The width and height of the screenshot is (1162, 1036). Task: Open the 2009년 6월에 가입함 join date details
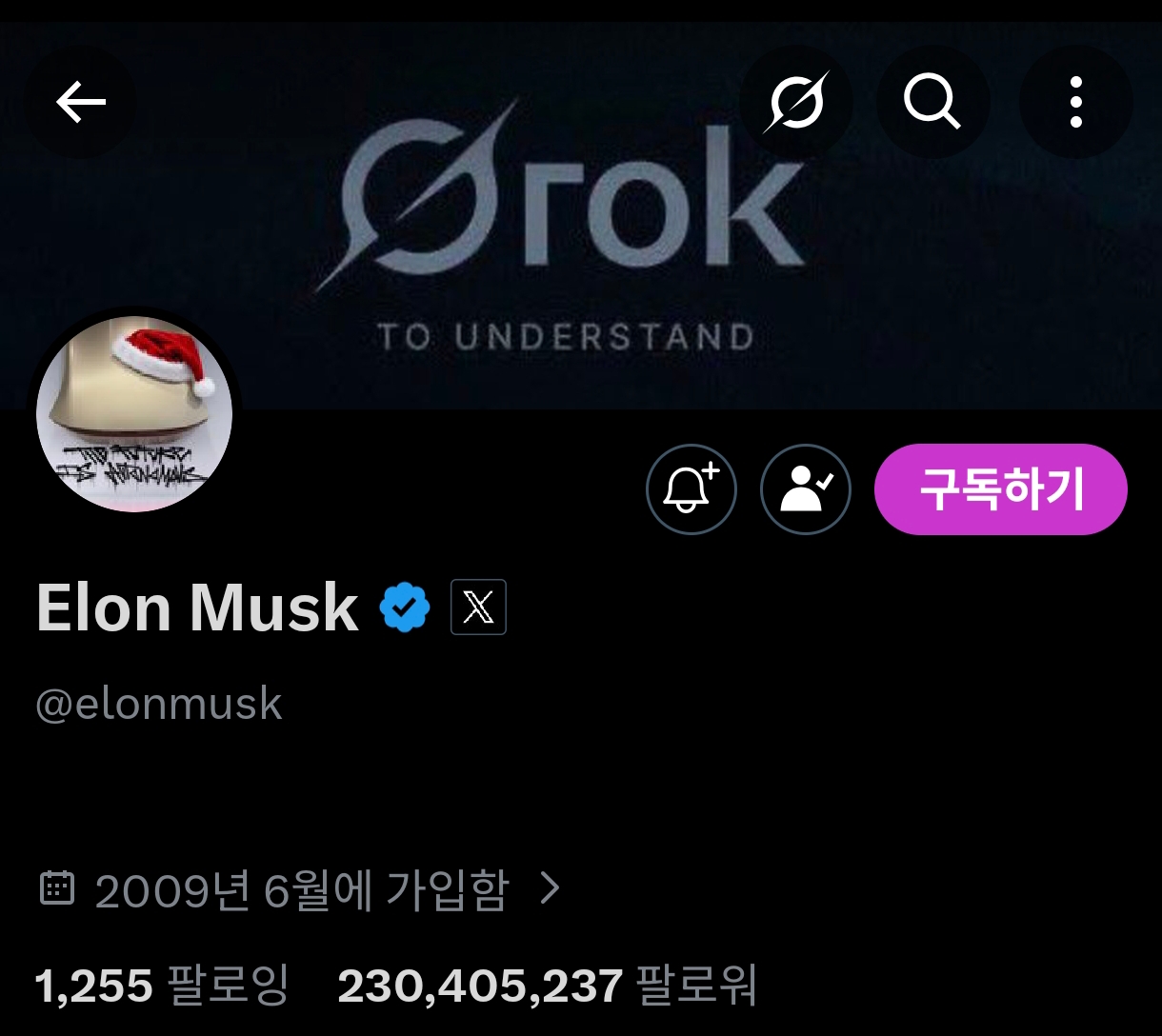[302, 889]
